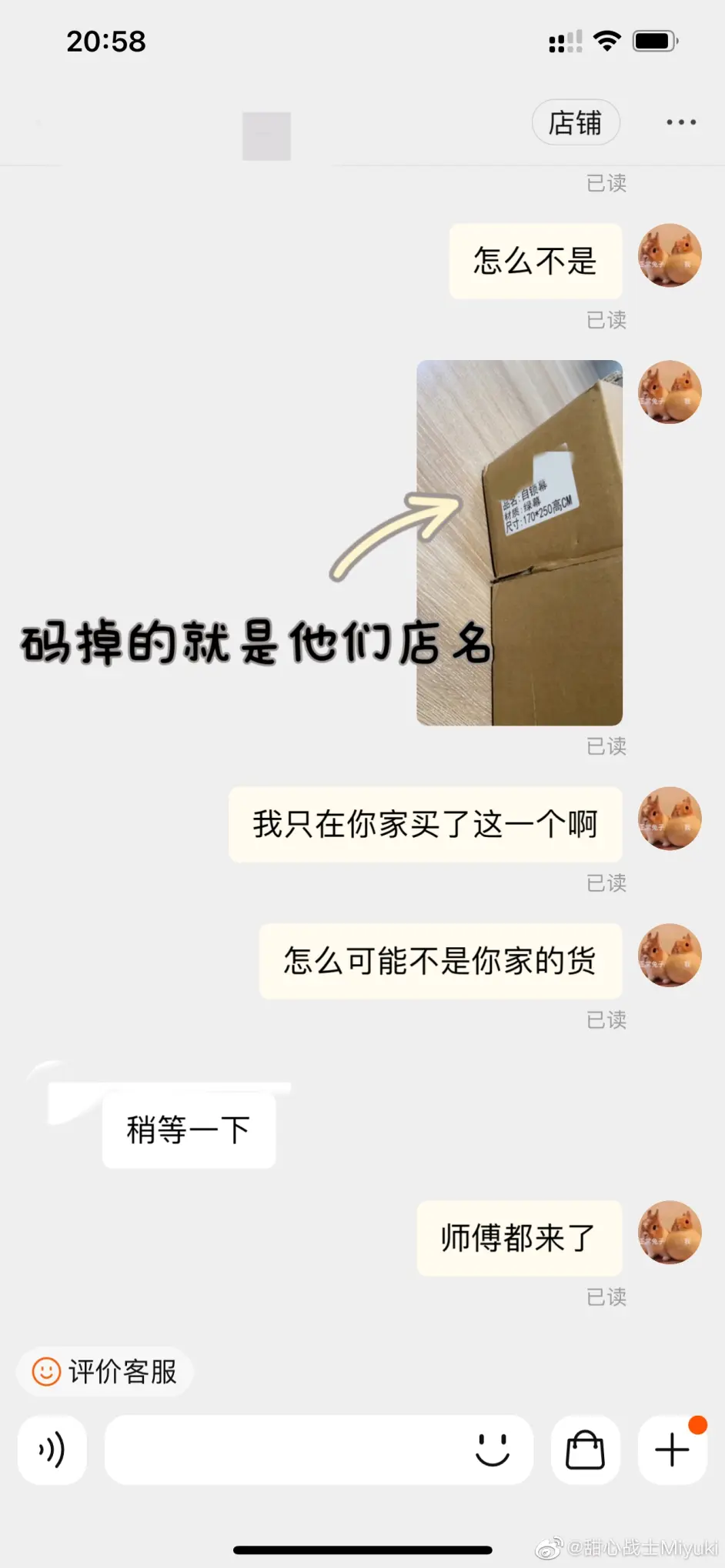View the sent cardboard box photo
The width and height of the screenshot is (725, 1568).
click(520, 542)
